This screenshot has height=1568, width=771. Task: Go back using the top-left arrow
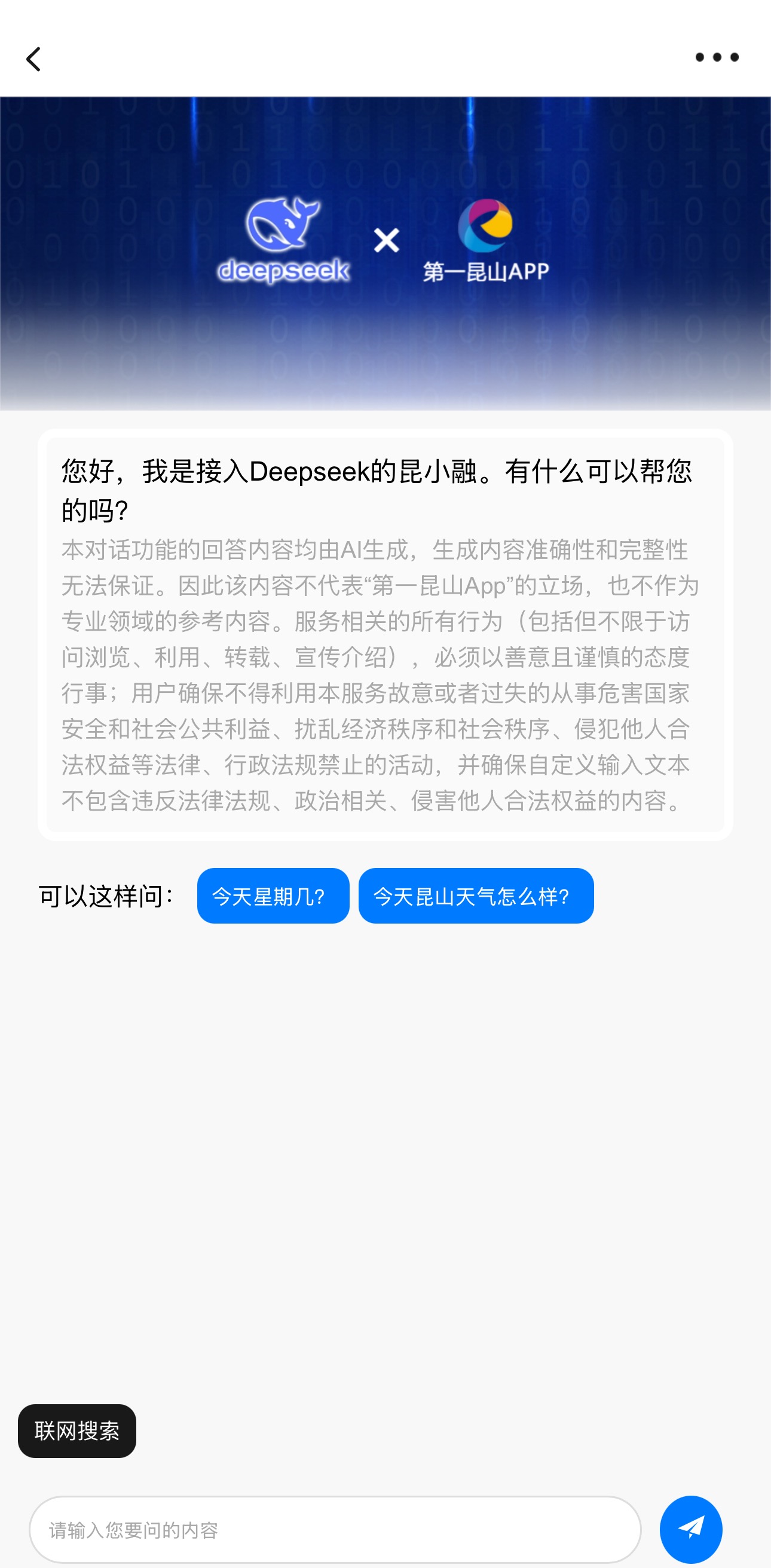click(x=33, y=59)
